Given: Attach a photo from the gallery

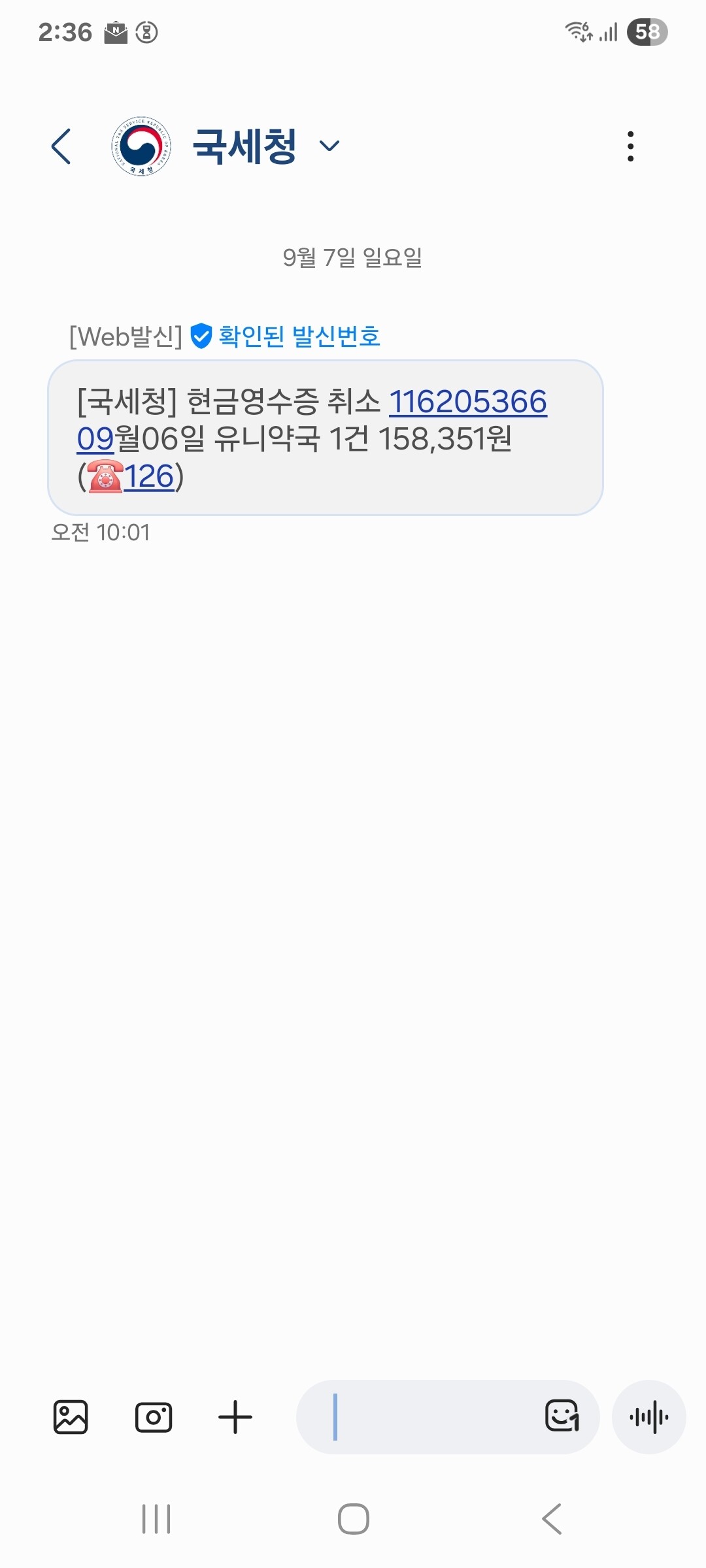Looking at the screenshot, I should (x=71, y=1417).
